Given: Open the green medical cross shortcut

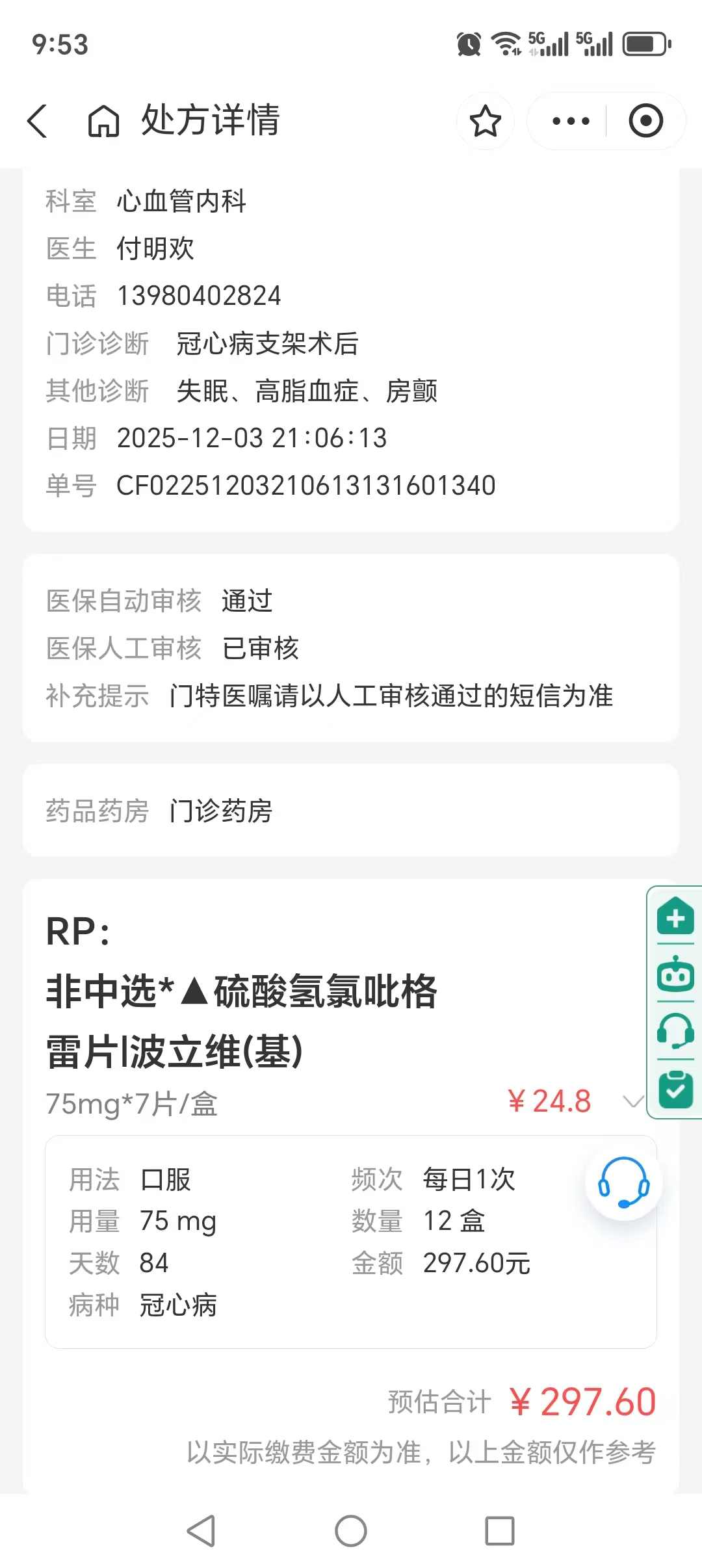Looking at the screenshot, I should point(675,917).
